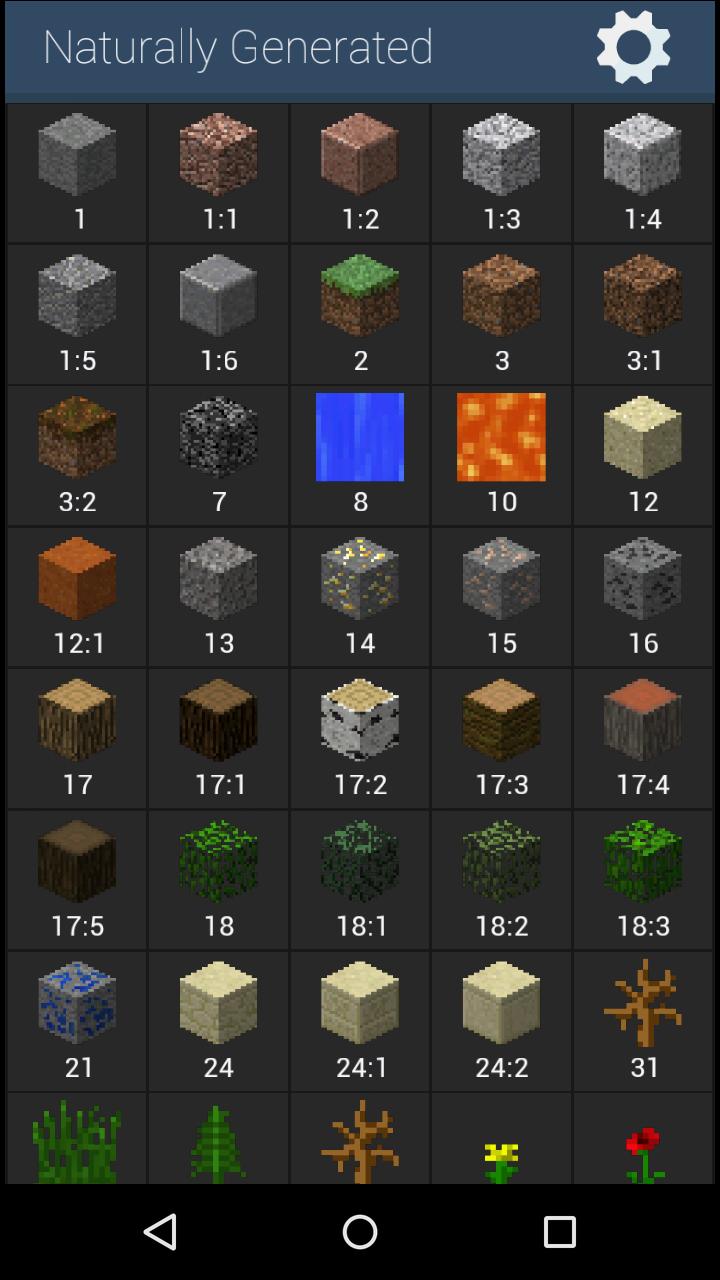Open the leaves block labeled 18

[x=219, y=878]
